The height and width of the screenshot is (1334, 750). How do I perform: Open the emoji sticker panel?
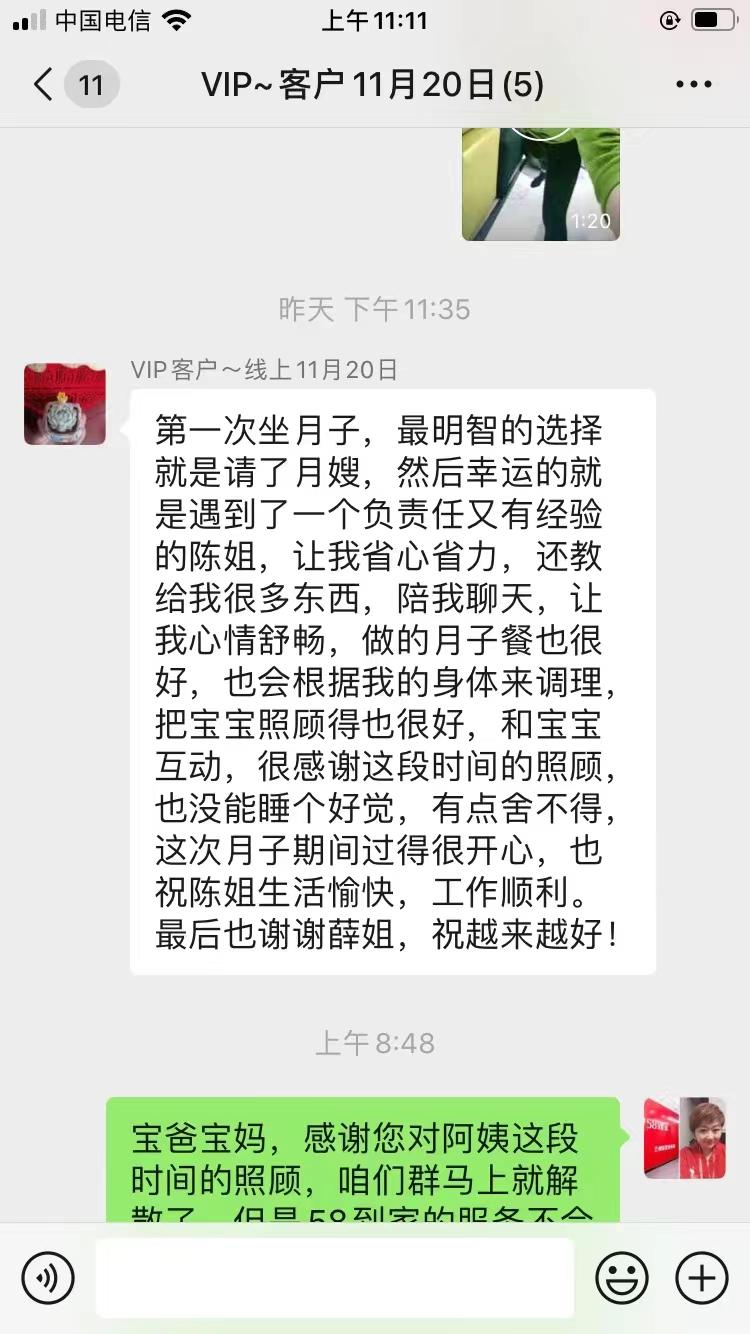(622, 1278)
